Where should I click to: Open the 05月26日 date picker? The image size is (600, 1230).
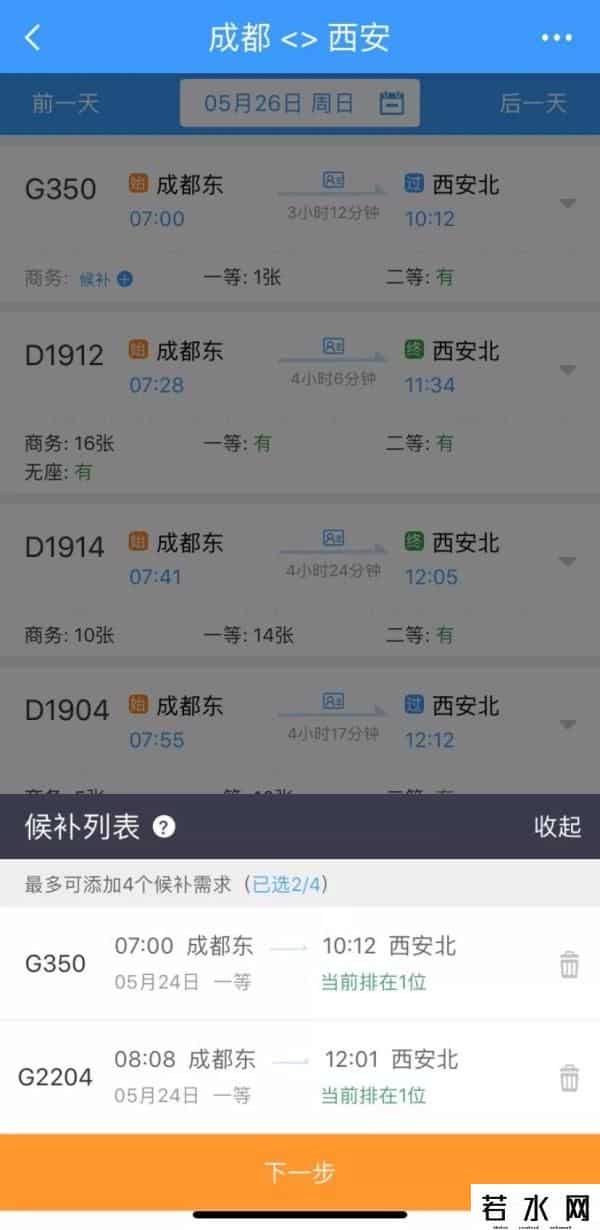coord(300,103)
